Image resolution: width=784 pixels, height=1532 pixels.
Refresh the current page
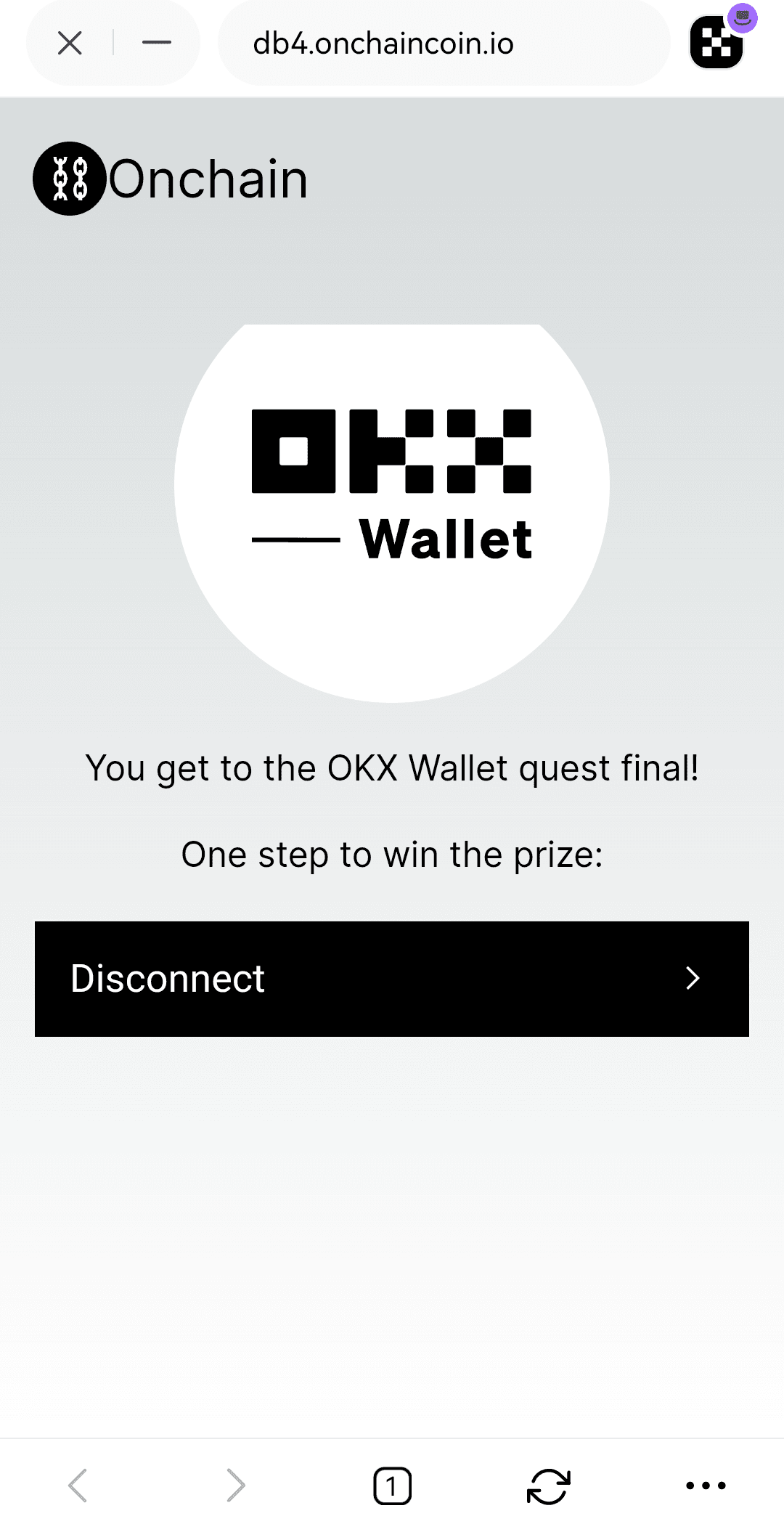point(548,1486)
